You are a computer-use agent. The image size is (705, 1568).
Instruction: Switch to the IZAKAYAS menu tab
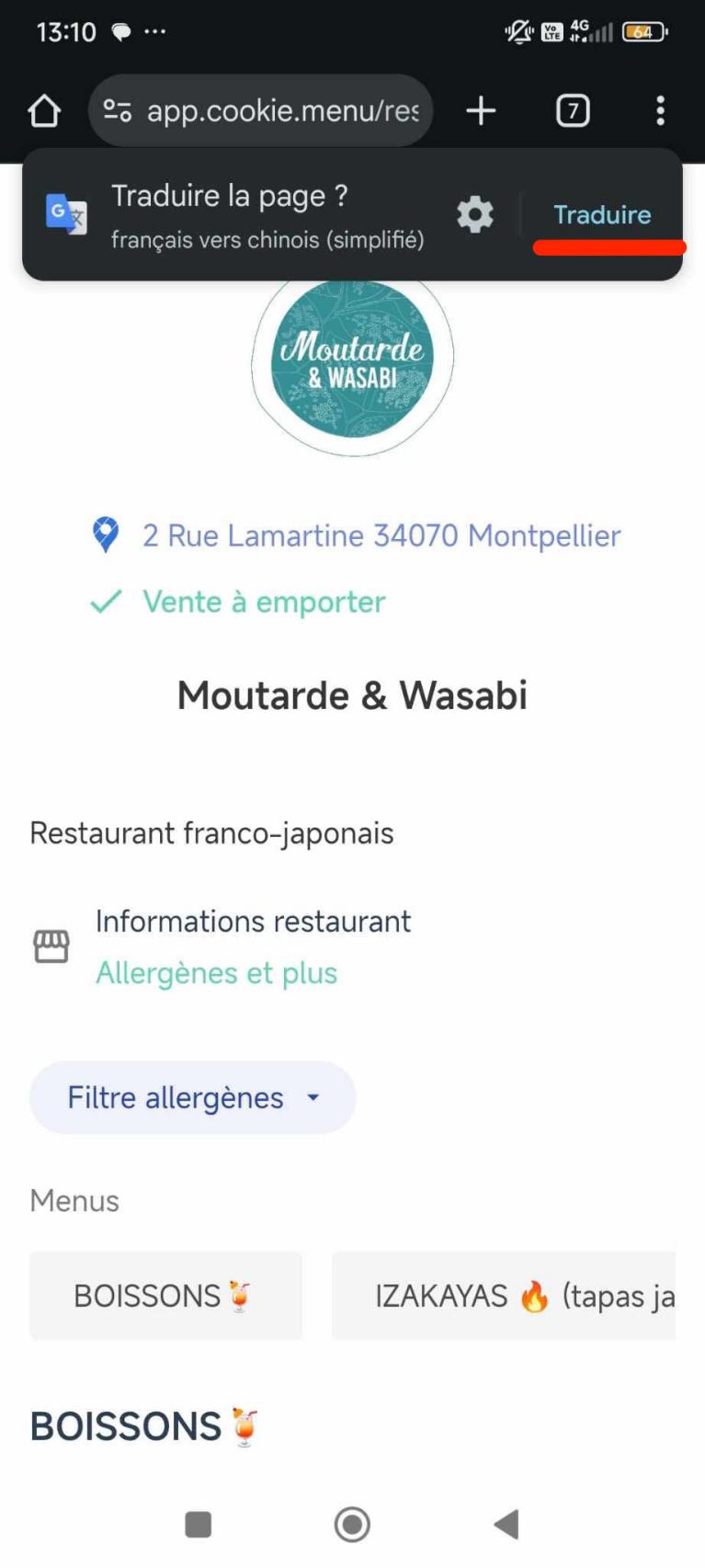coord(504,1295)
